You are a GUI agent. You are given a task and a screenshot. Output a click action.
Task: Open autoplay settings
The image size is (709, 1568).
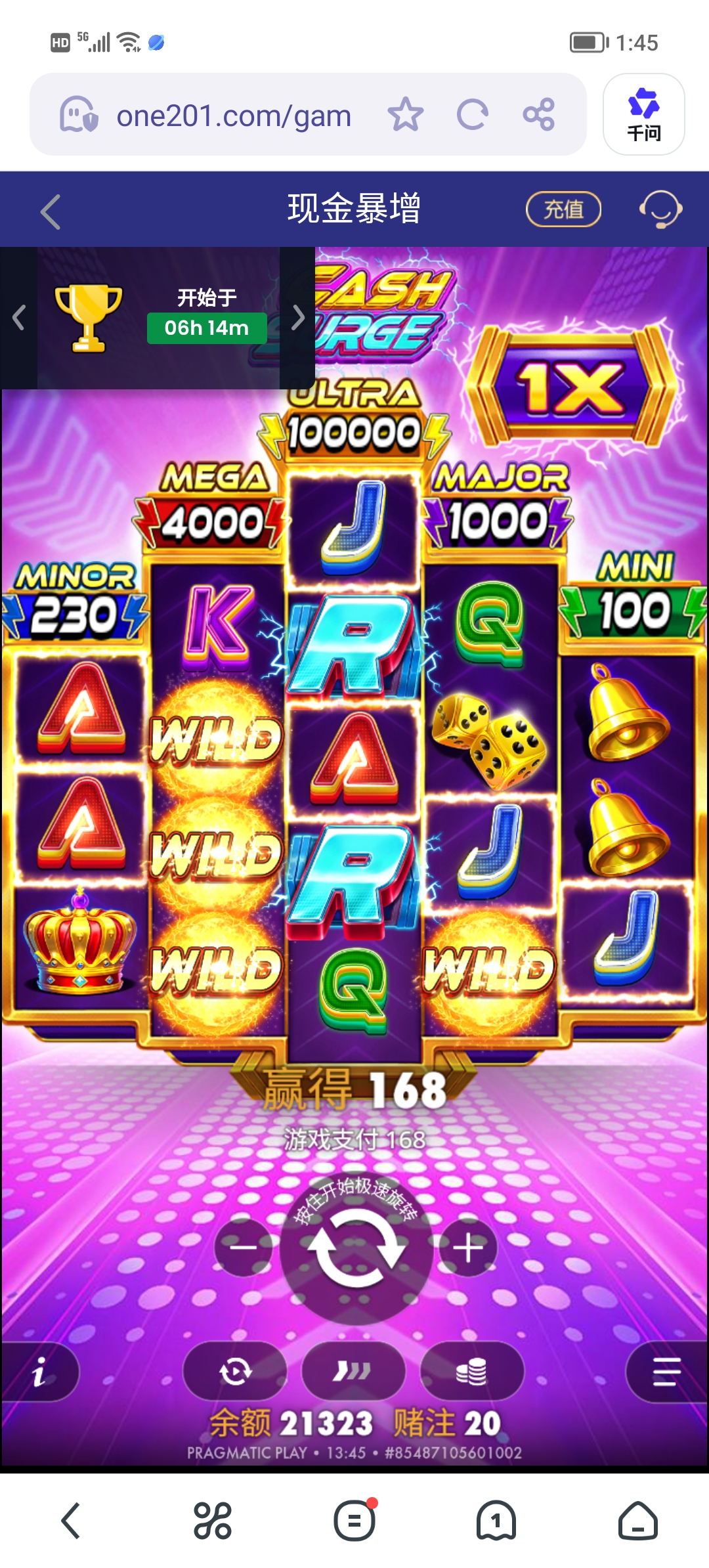click(x=235, y=1371)
